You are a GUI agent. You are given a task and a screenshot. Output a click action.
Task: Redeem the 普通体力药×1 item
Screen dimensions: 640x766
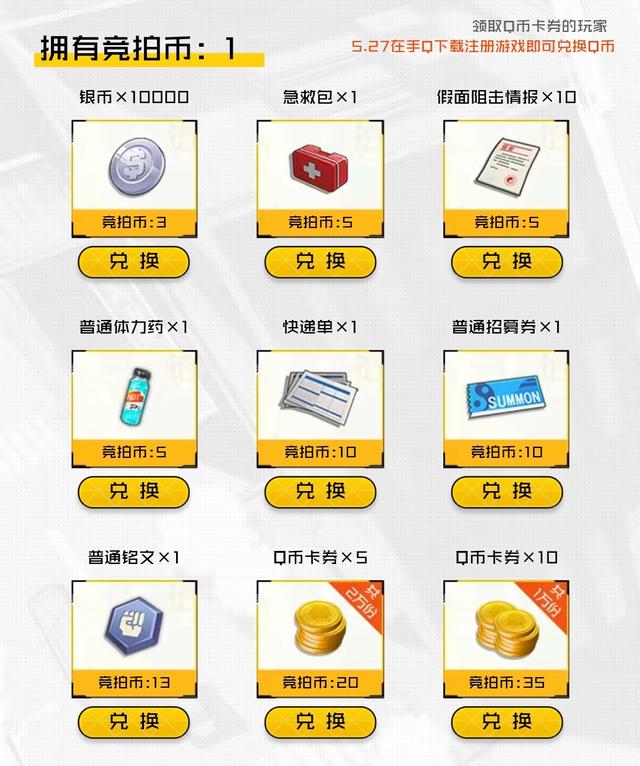pos(133,492)
